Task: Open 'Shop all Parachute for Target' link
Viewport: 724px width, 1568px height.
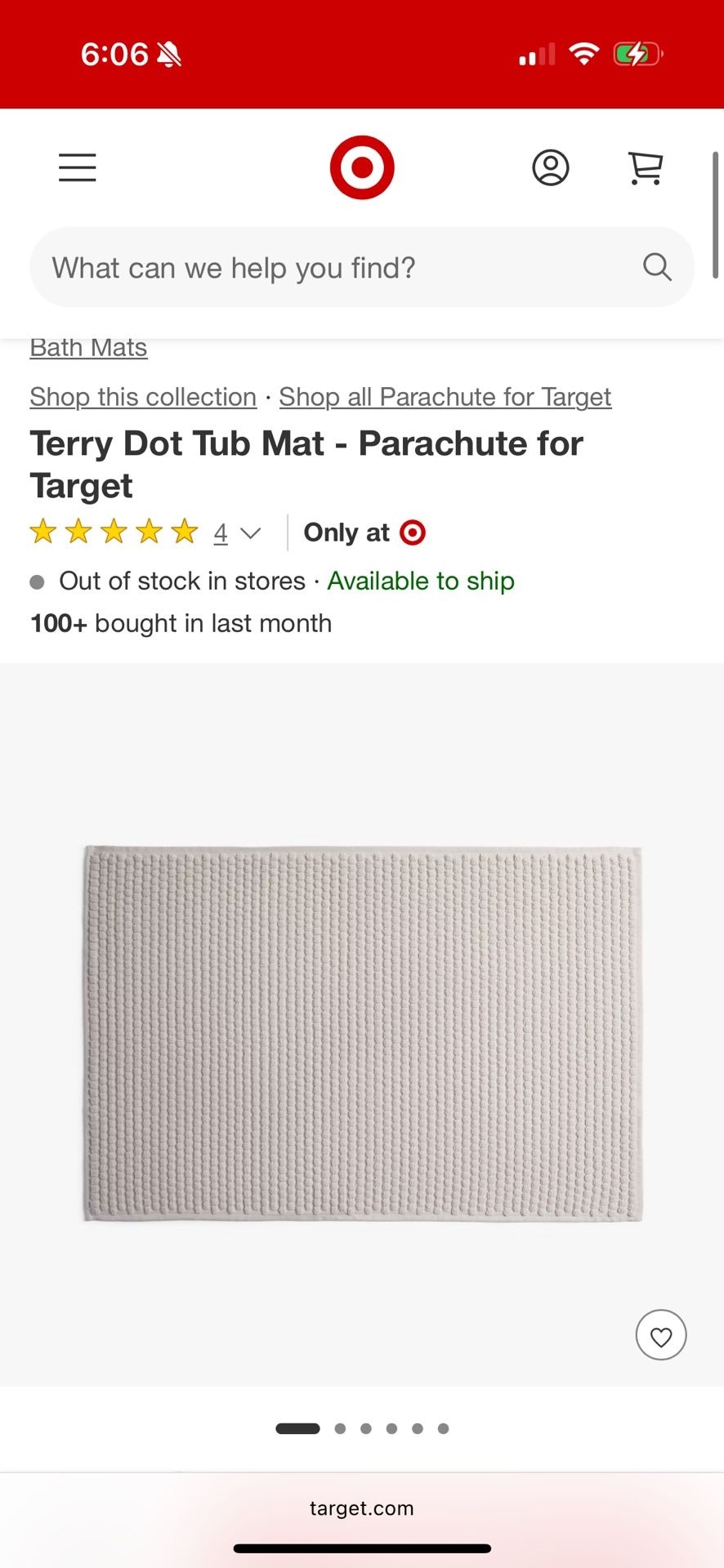Action: (445, 397)
